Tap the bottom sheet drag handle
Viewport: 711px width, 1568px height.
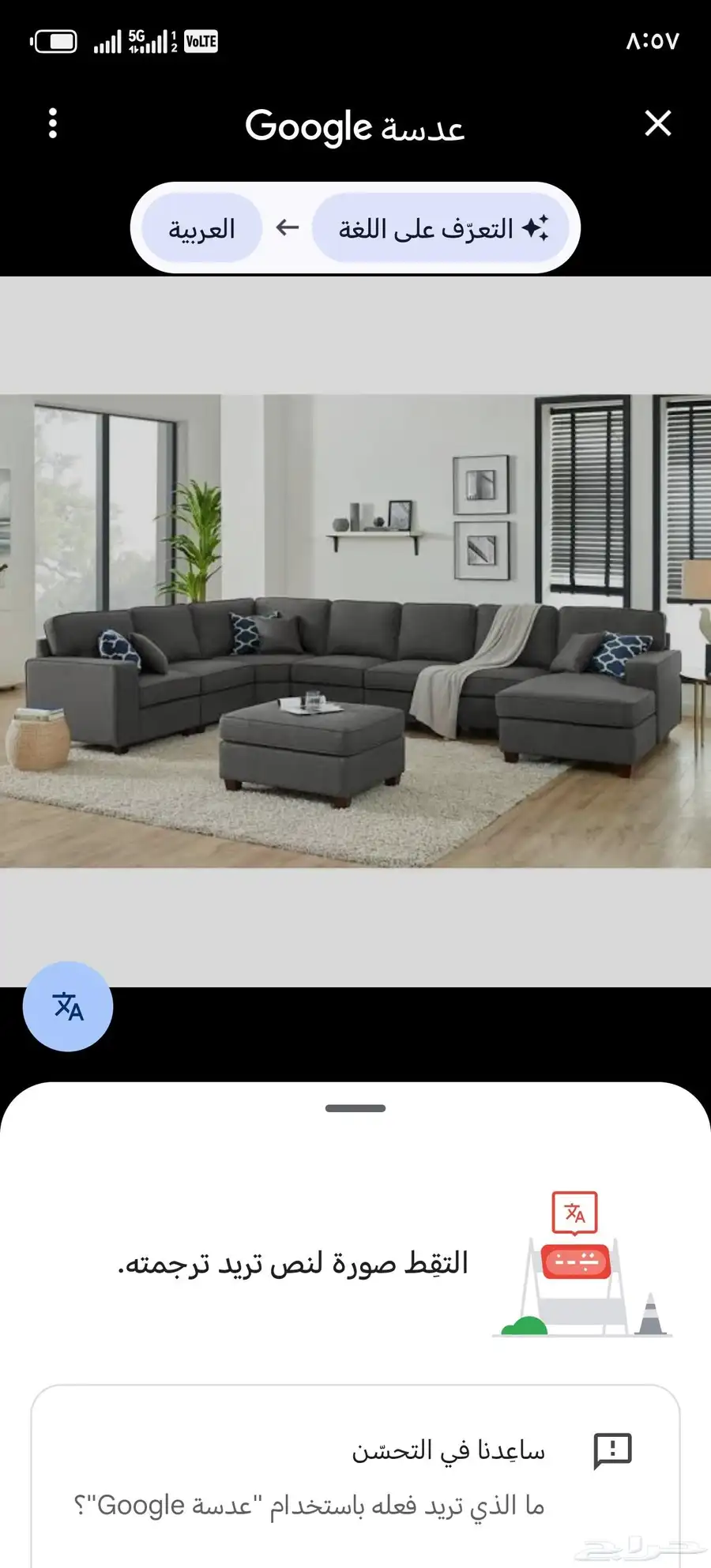pos(355,1108)
